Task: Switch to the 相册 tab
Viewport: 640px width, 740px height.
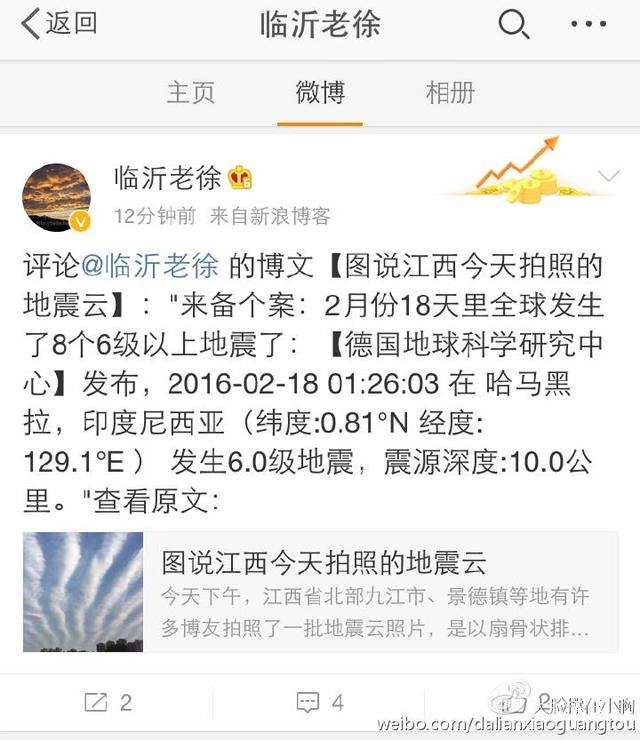Action: (450, 93)
